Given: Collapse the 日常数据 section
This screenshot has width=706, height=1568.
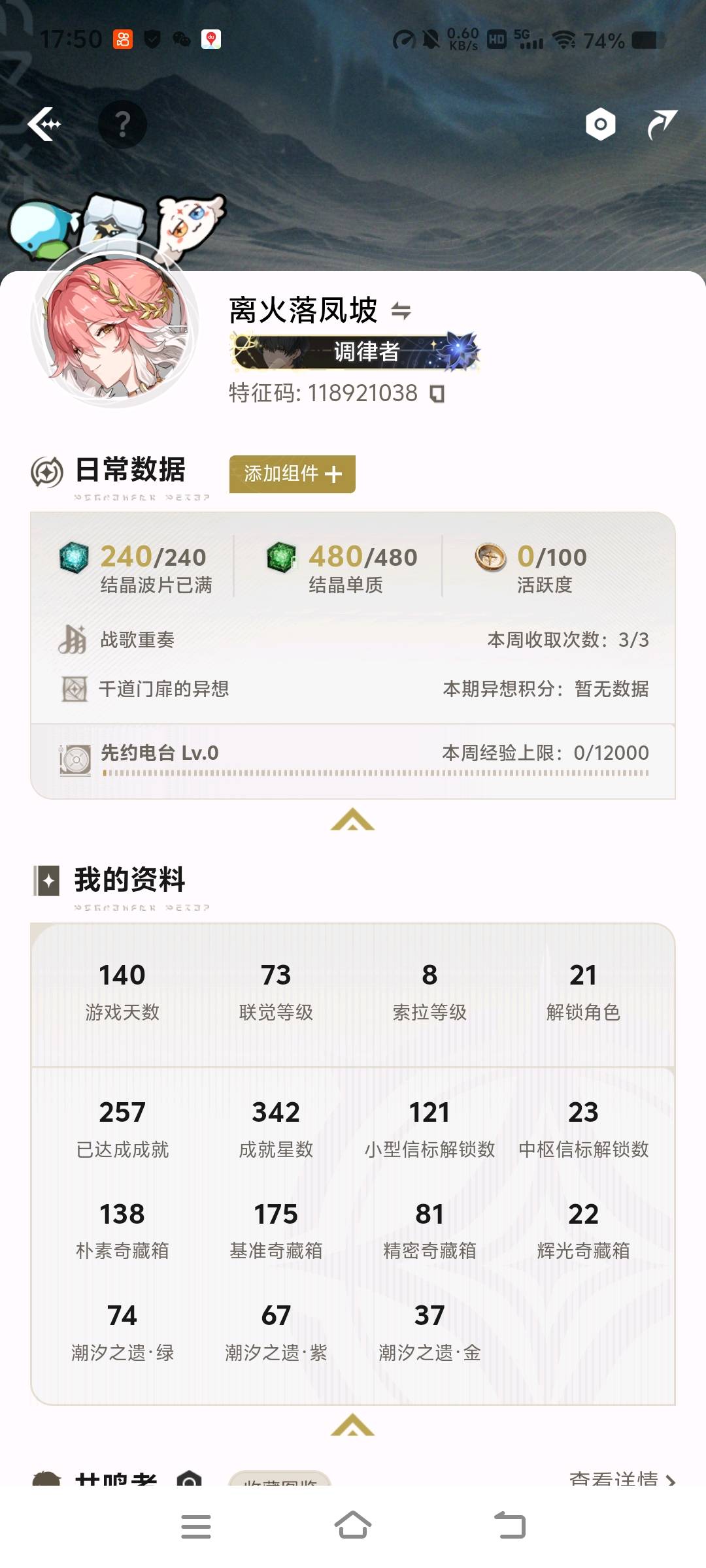Looking at the screenshot, I should tap(352, 819).
